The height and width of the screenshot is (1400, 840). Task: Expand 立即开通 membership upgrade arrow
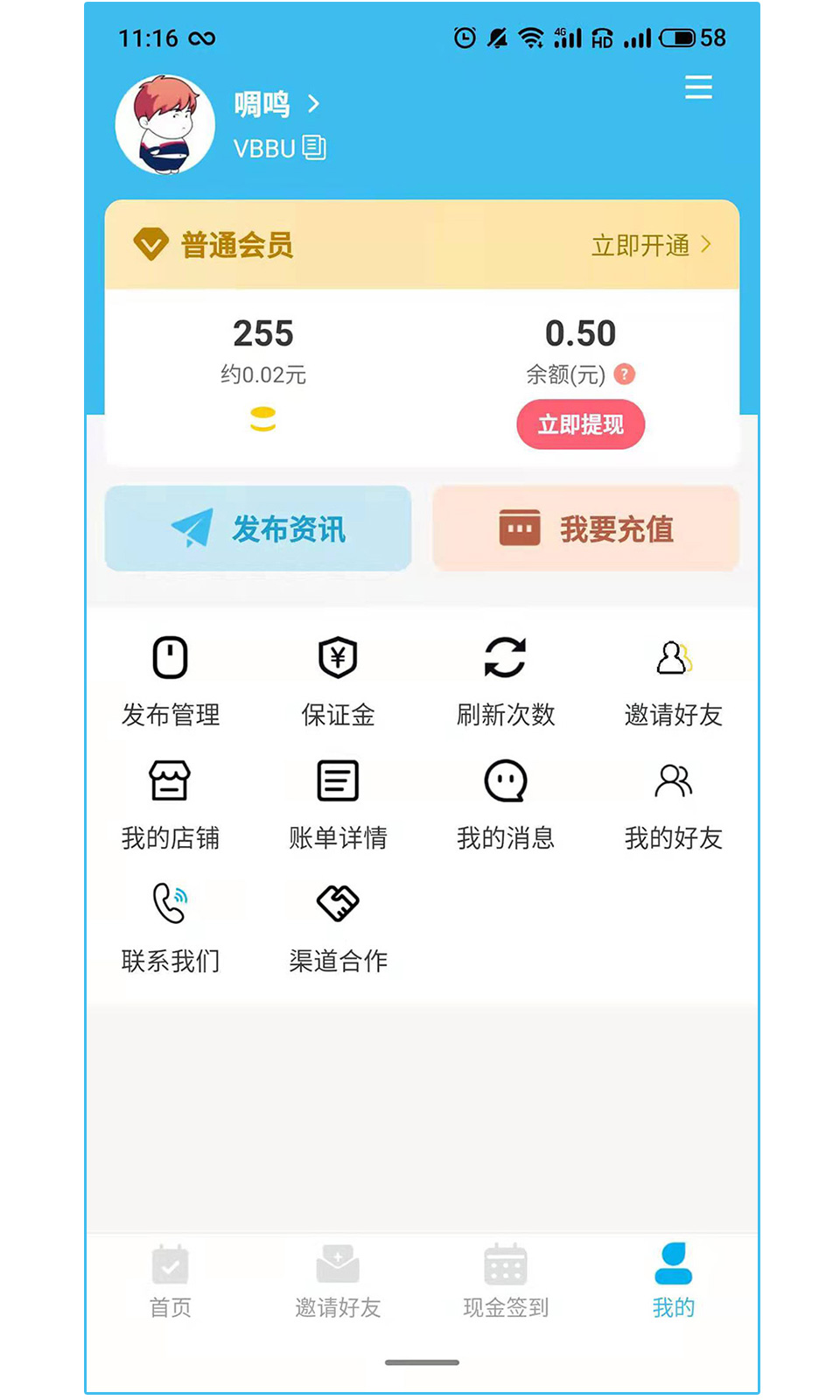tap(707, 246)
